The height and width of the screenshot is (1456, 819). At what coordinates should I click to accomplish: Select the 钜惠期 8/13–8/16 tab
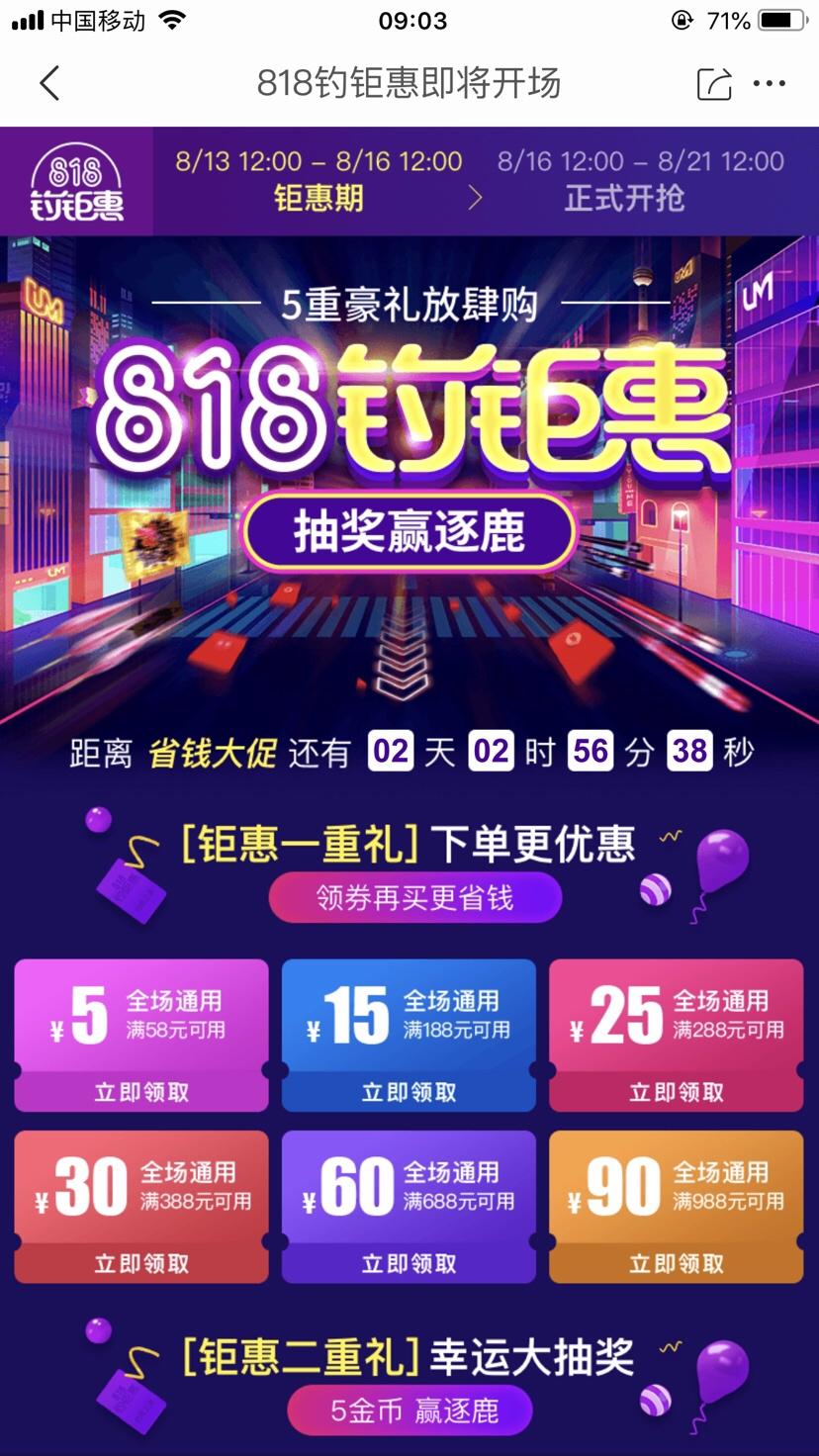click(318, 180)
